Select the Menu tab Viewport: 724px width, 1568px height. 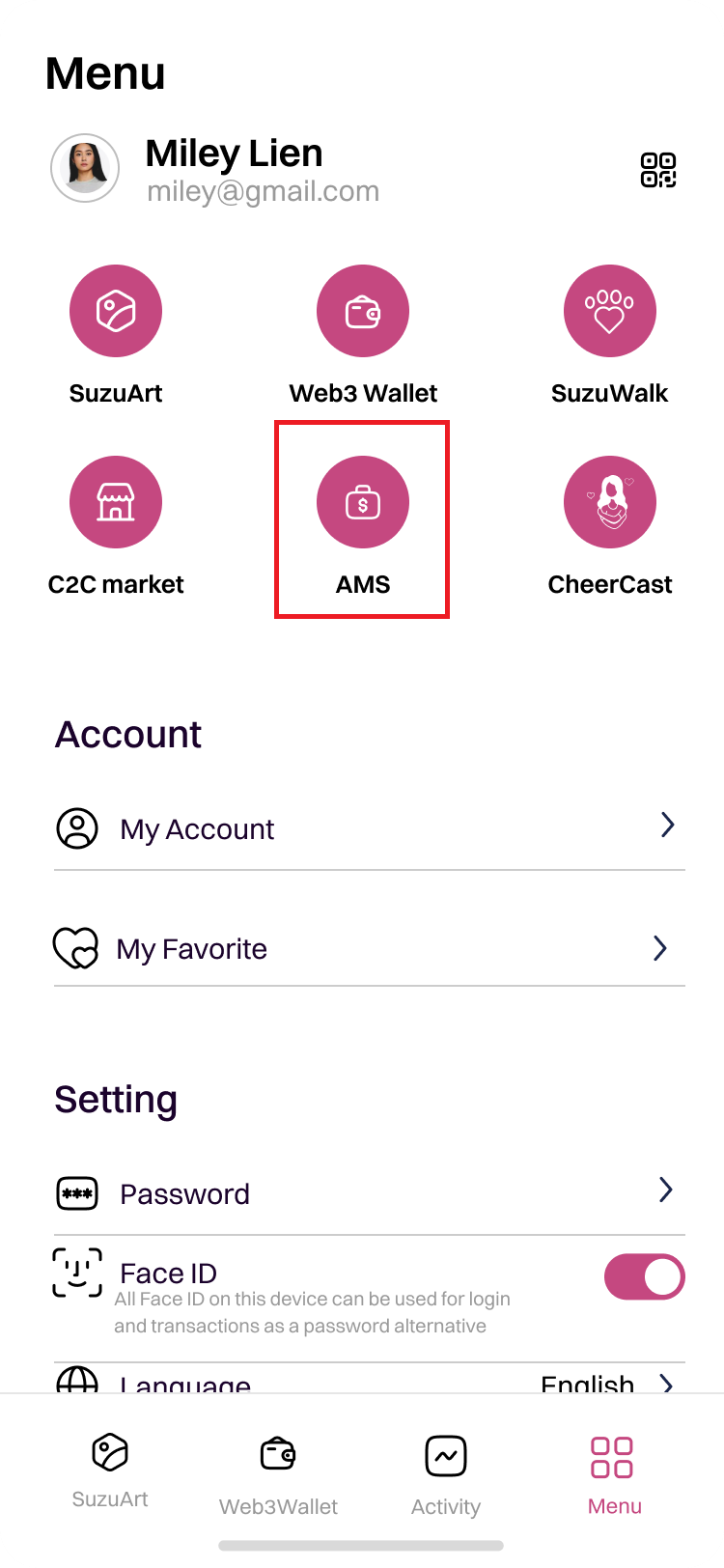point(613,1470)
